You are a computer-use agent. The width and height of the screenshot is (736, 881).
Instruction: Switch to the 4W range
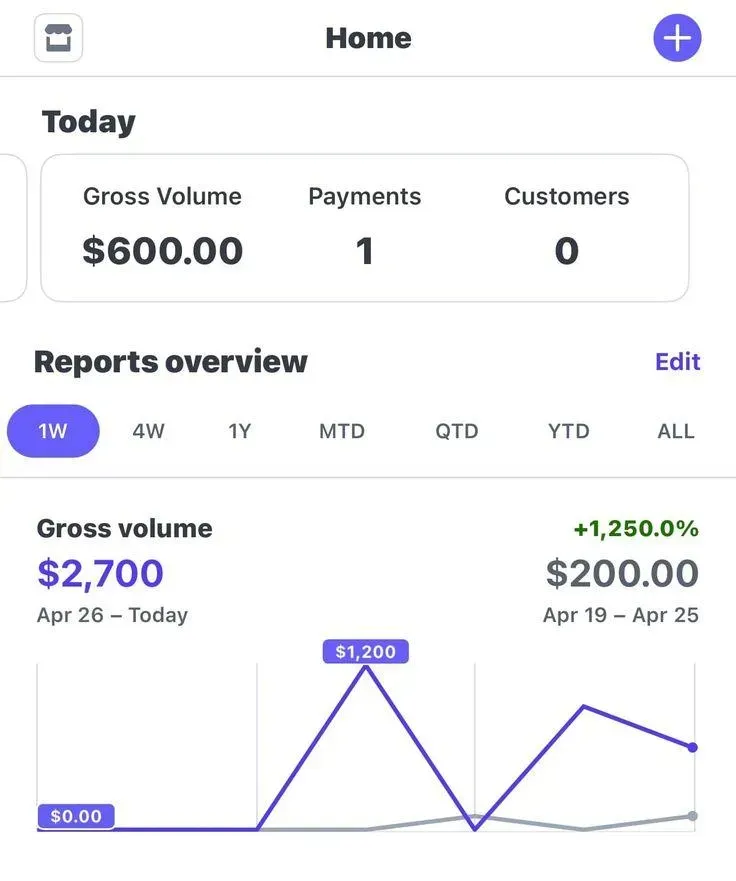pyautogui.click(x=148, y=431)
